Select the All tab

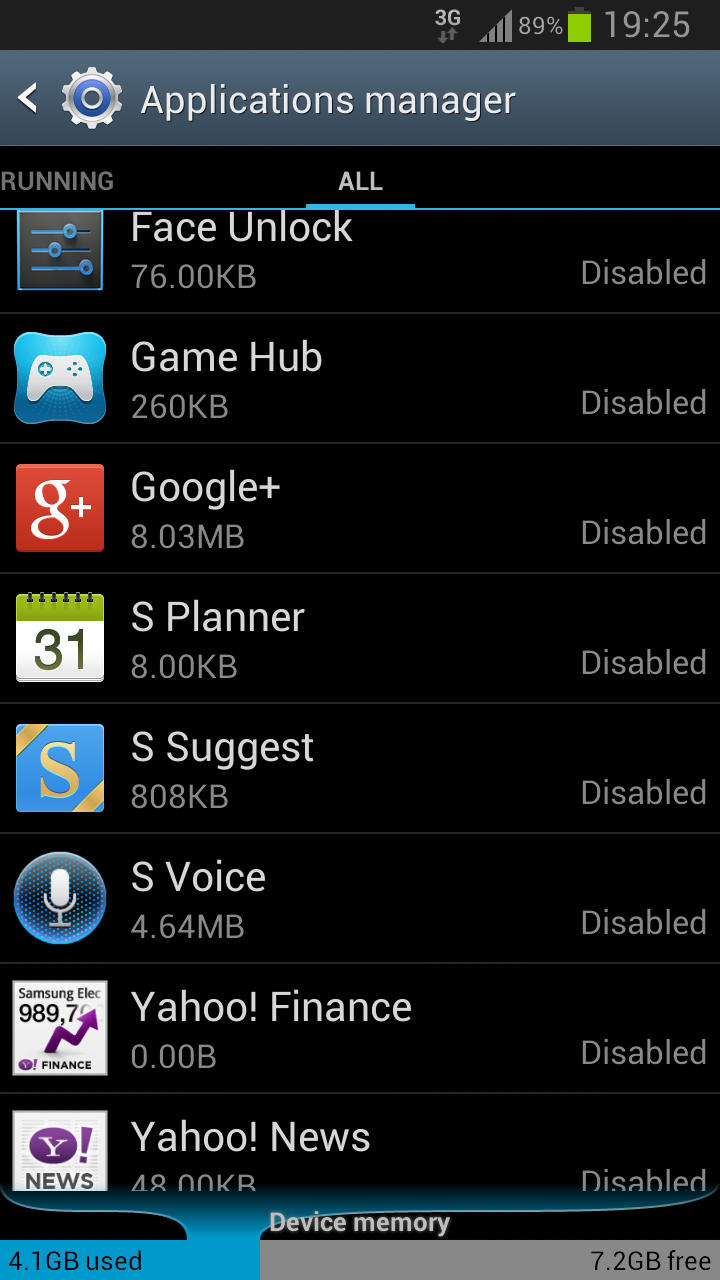(x=360, y=181)
